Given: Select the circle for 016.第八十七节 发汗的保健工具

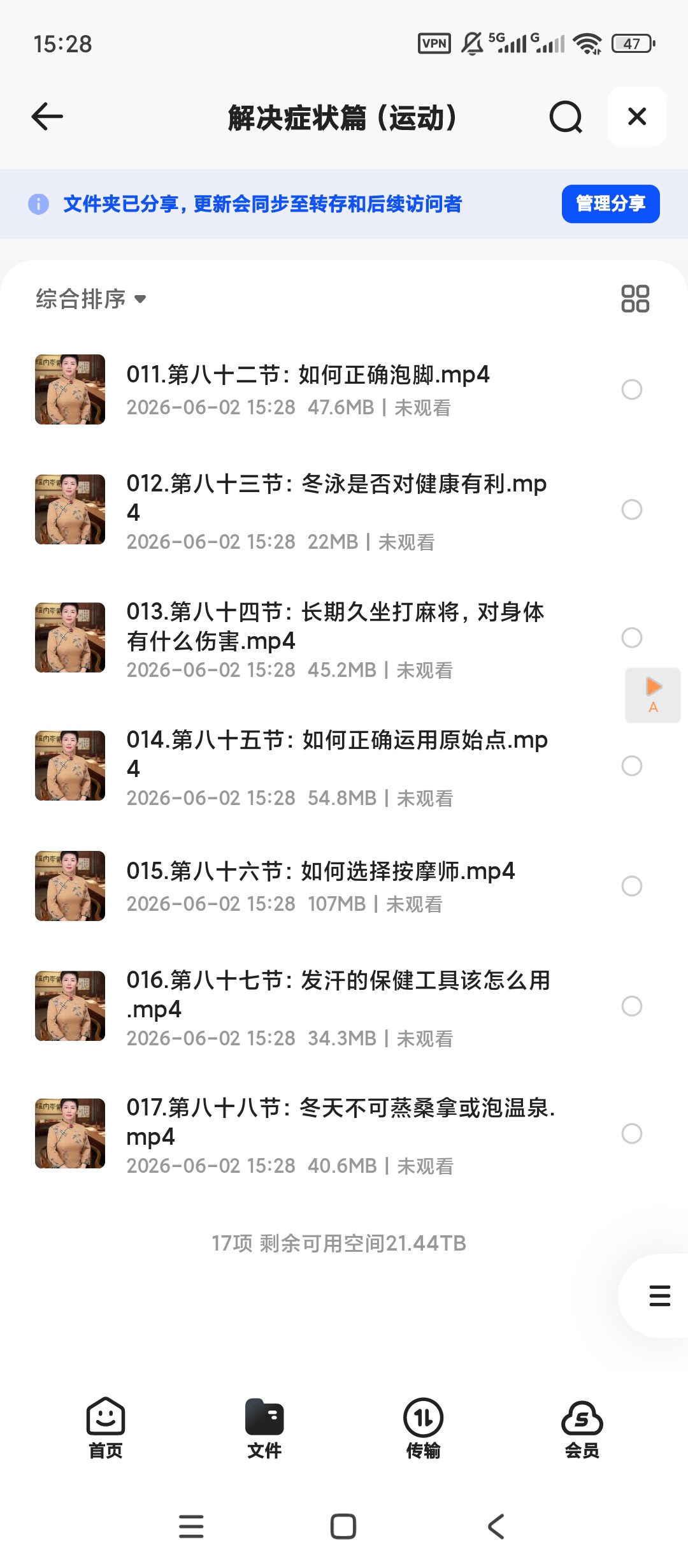Looking at the screenshot, I should pos(631,1006).
